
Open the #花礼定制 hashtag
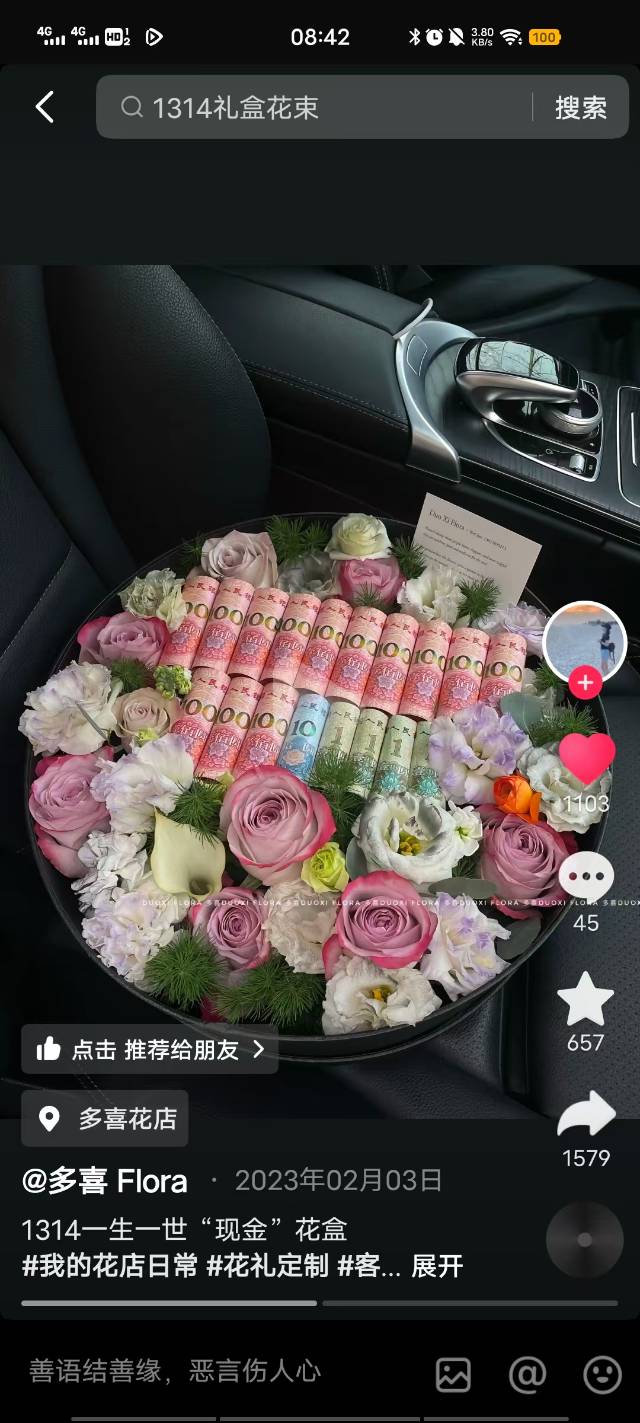click(267, 1266)
